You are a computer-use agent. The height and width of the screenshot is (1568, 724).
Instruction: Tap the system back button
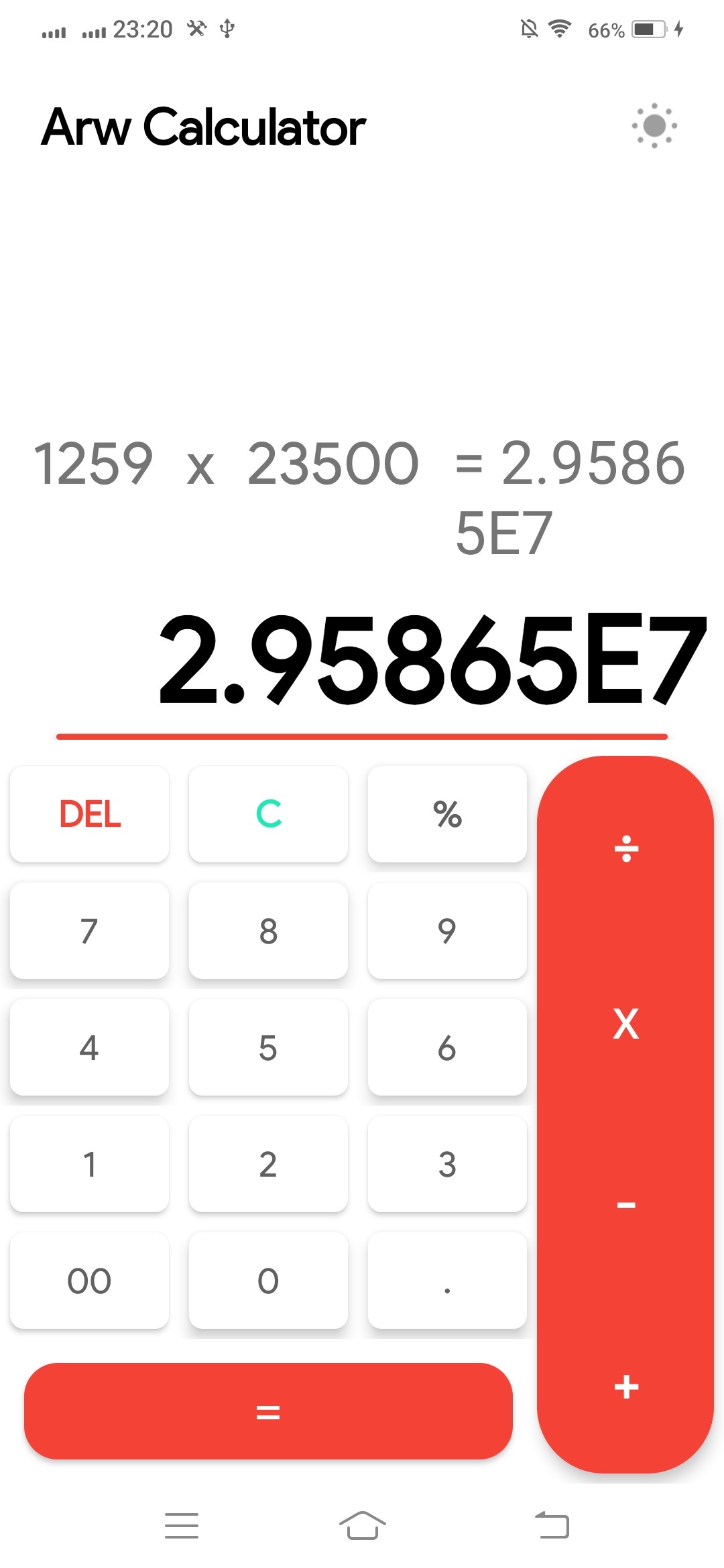(x=552, y=1526)
